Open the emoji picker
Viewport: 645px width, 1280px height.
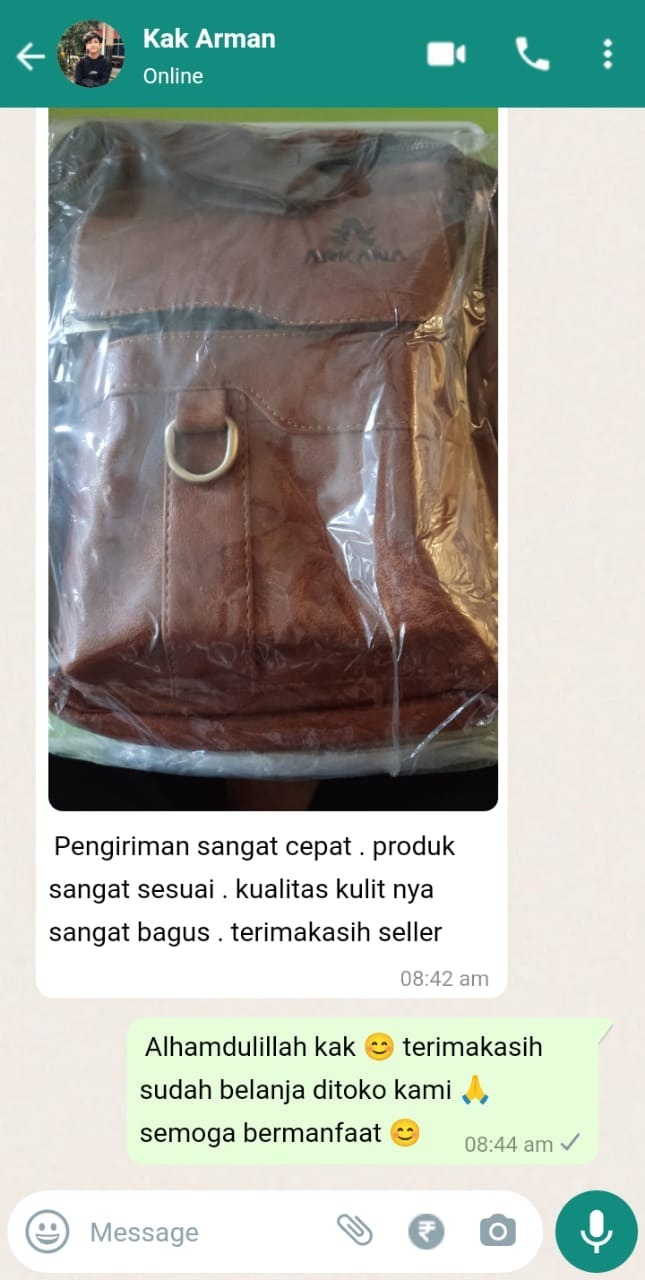coord(47,1231)
